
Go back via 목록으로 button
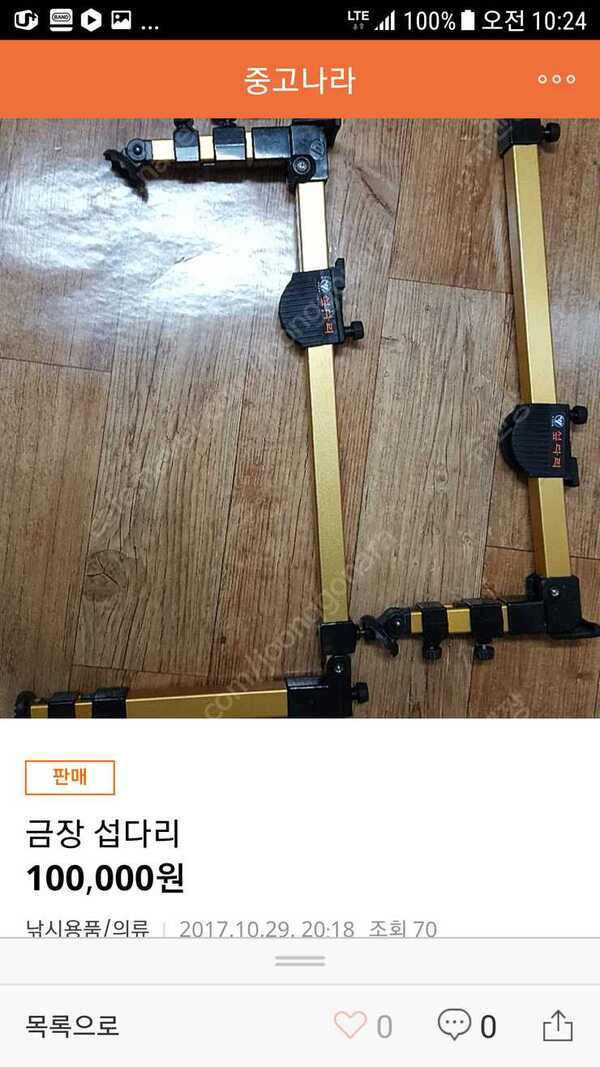click(72, 1025)
